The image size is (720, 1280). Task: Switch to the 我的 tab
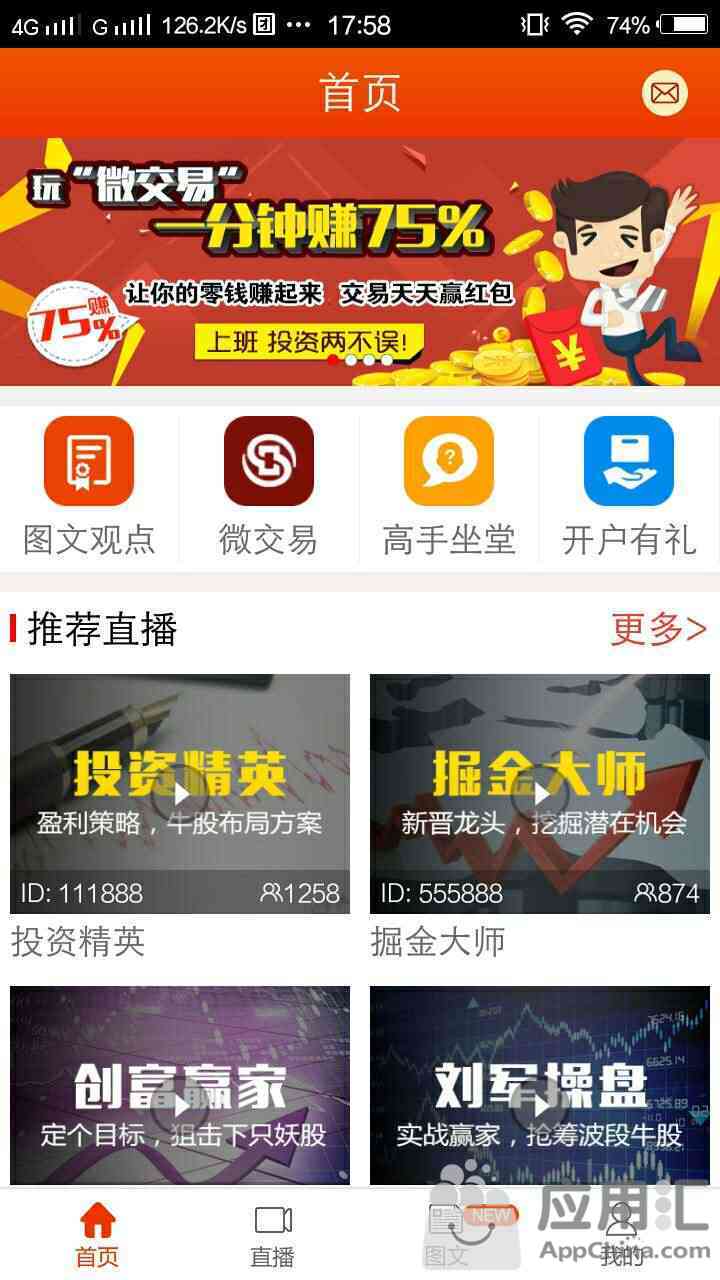[622, 1235]
